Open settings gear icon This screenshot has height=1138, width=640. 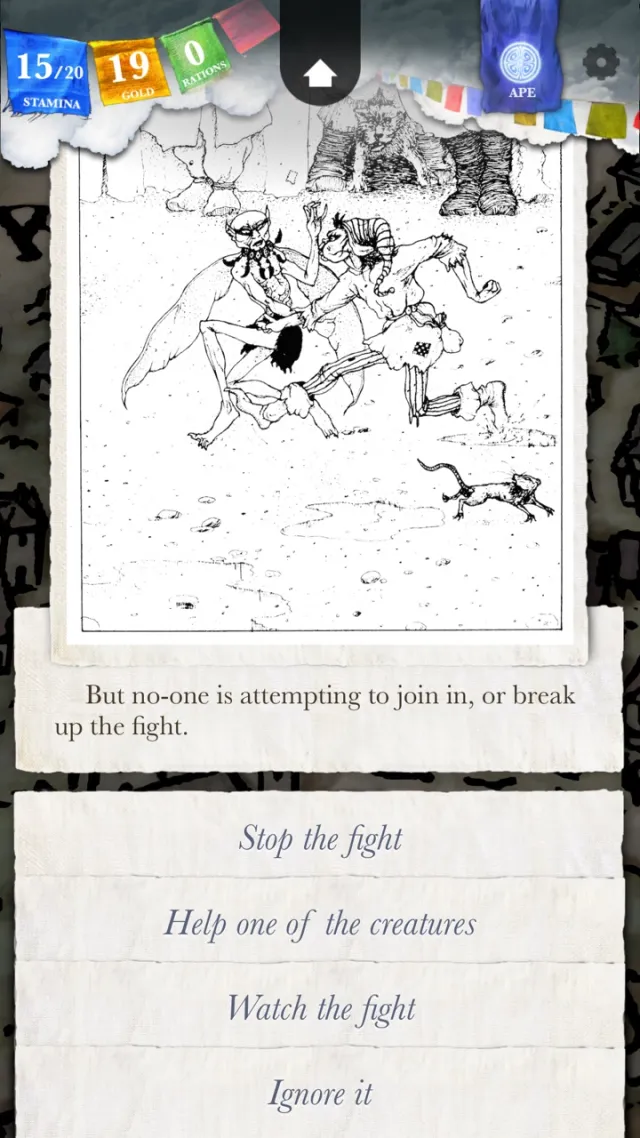pos(600,62)
